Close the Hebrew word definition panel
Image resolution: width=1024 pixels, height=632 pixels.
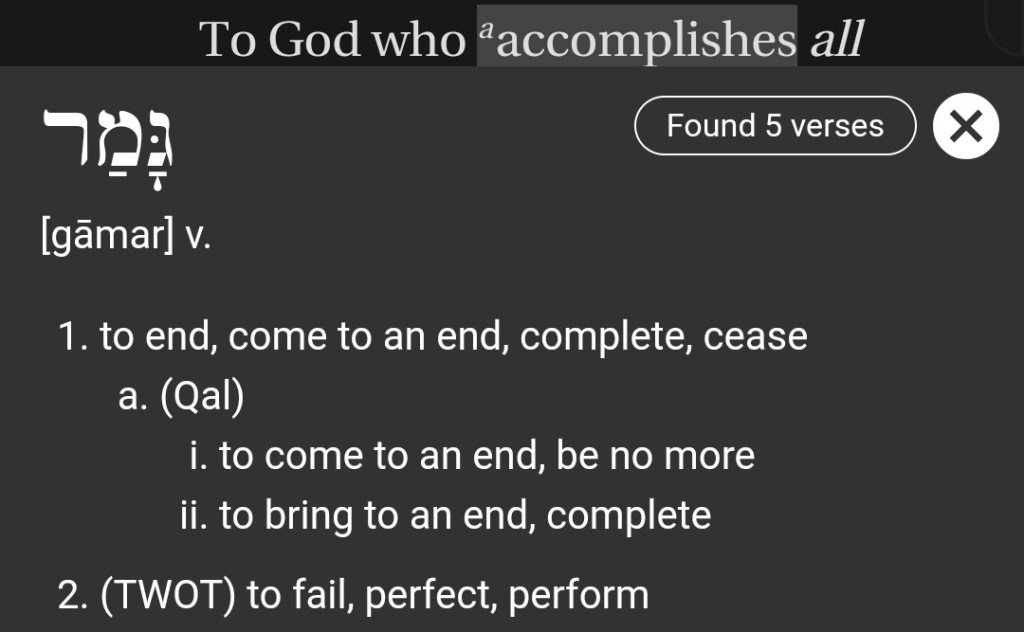(x=965, y=126)
